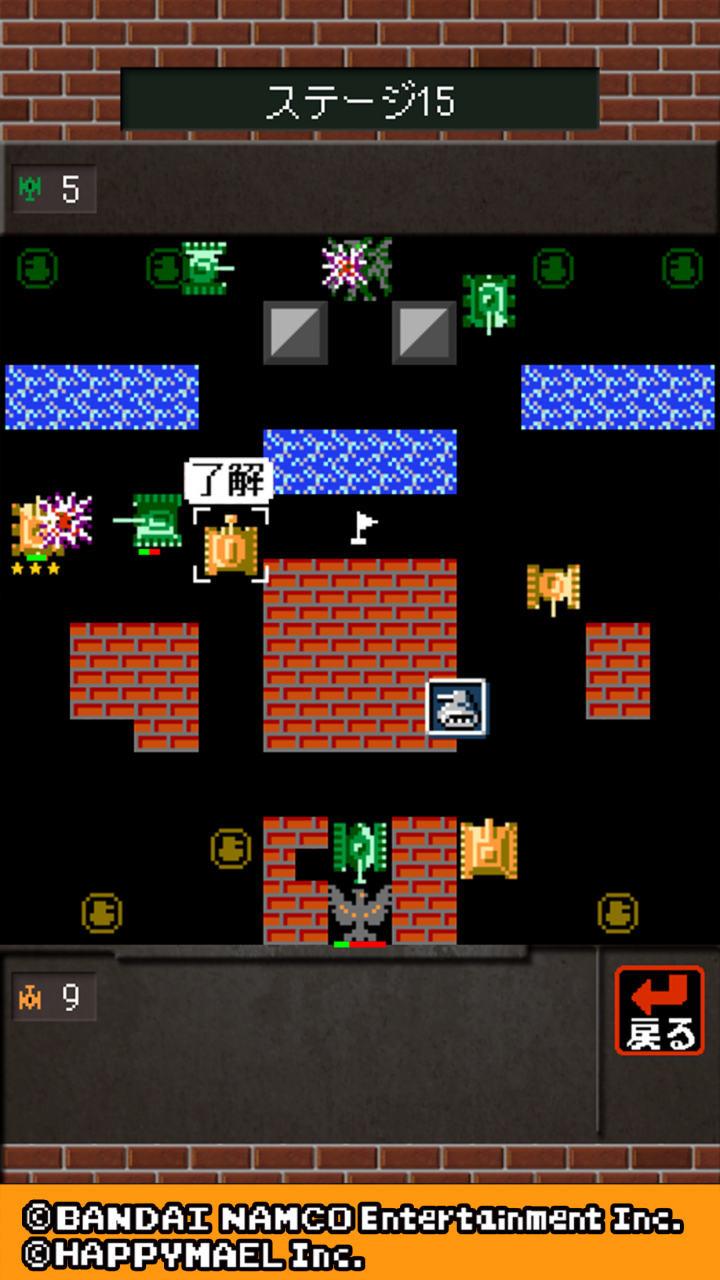Select the orange tank beside the eagle base
The width and height of the screenshot is (720, 1280).
(x=489, y=850)
